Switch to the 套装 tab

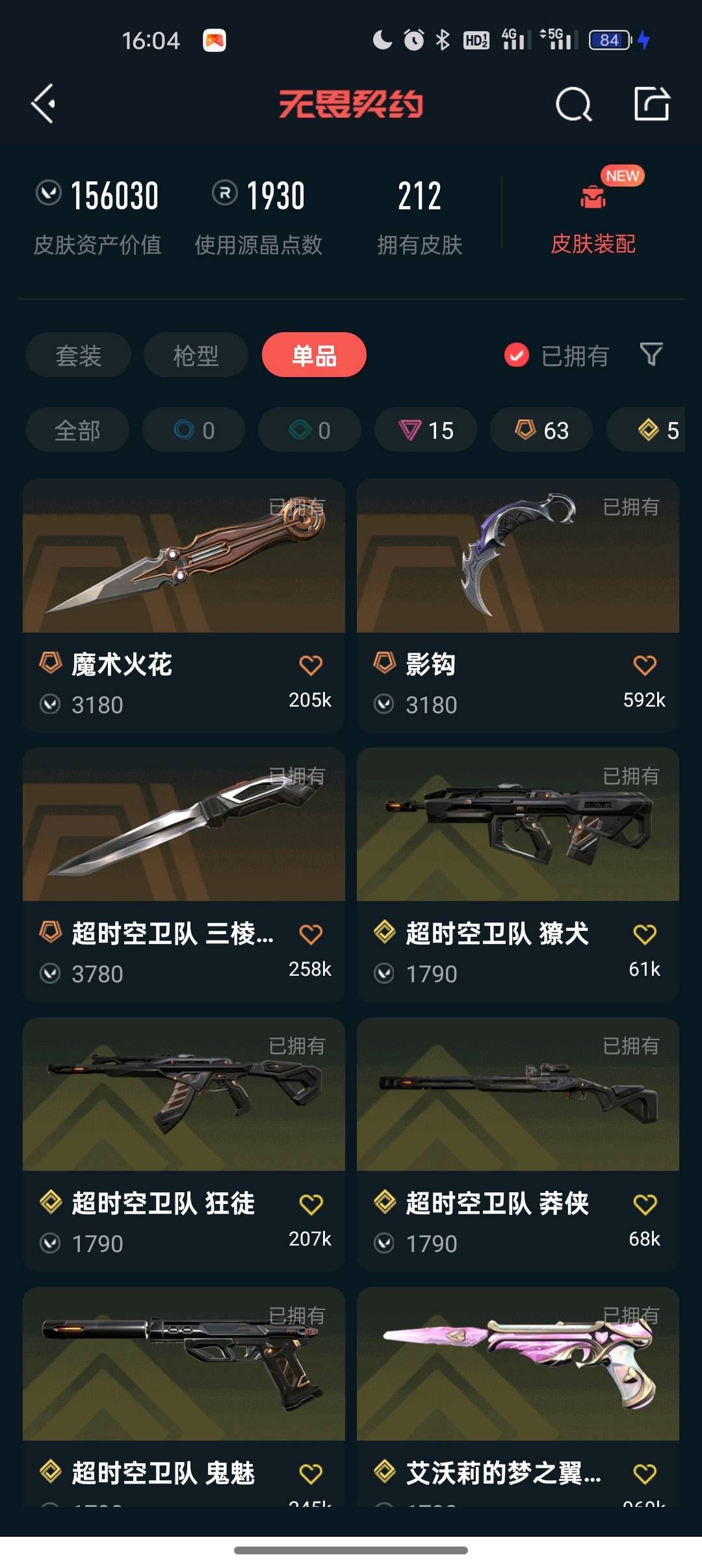[79, 355]
